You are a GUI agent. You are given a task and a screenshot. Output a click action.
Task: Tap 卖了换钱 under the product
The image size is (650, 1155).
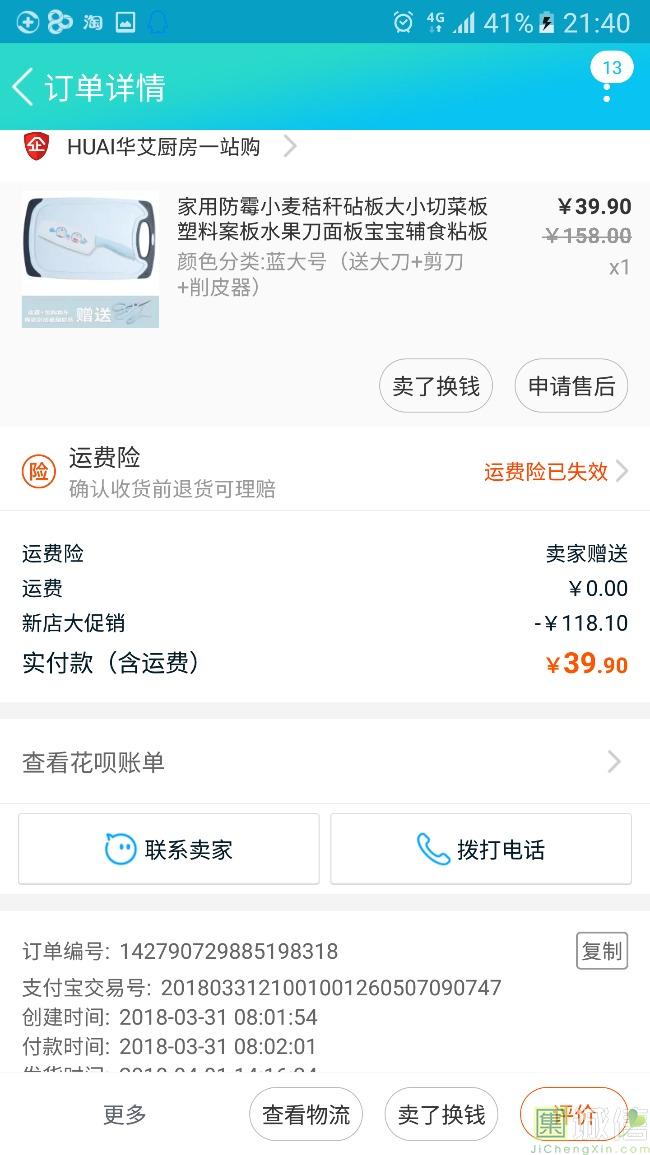tap(436, 386)
